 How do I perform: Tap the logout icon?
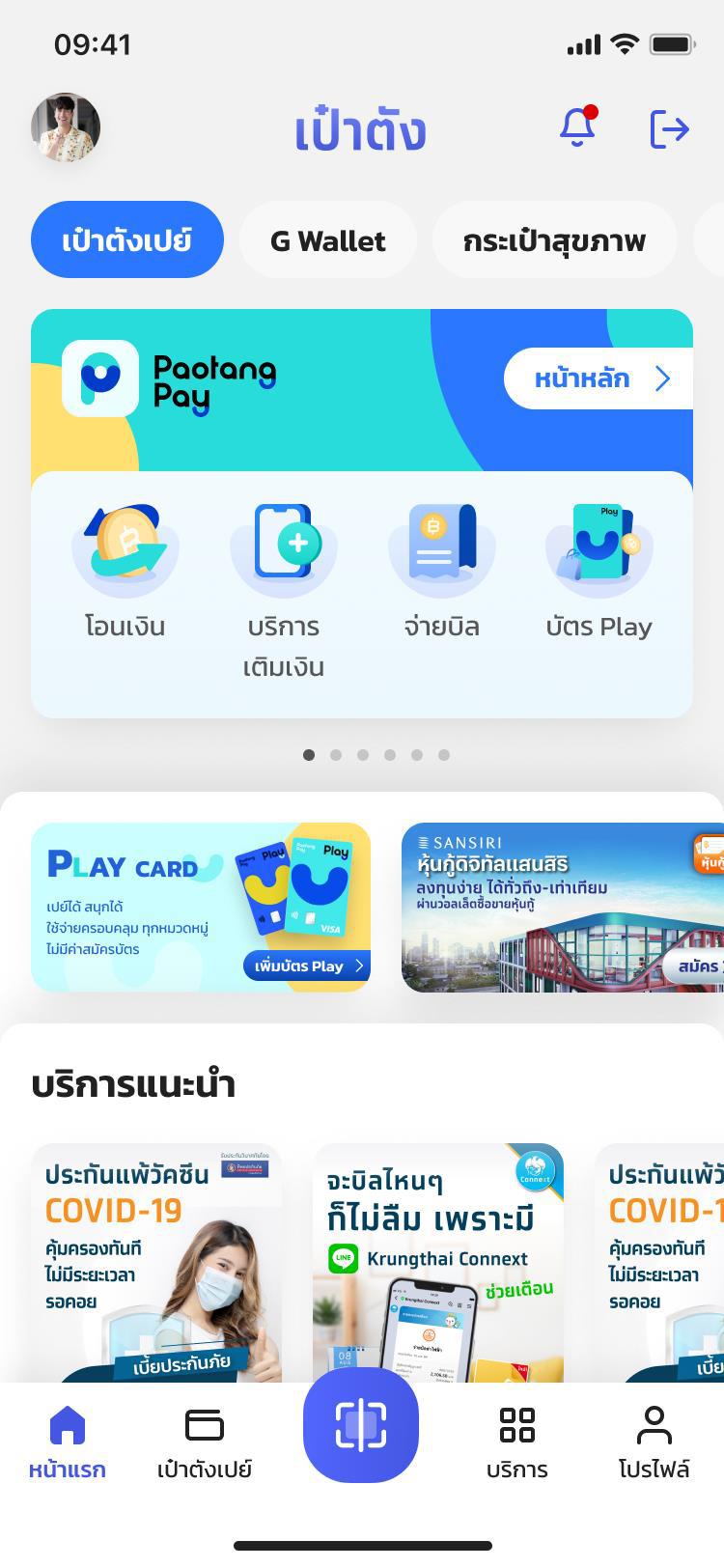coord(669,128)
